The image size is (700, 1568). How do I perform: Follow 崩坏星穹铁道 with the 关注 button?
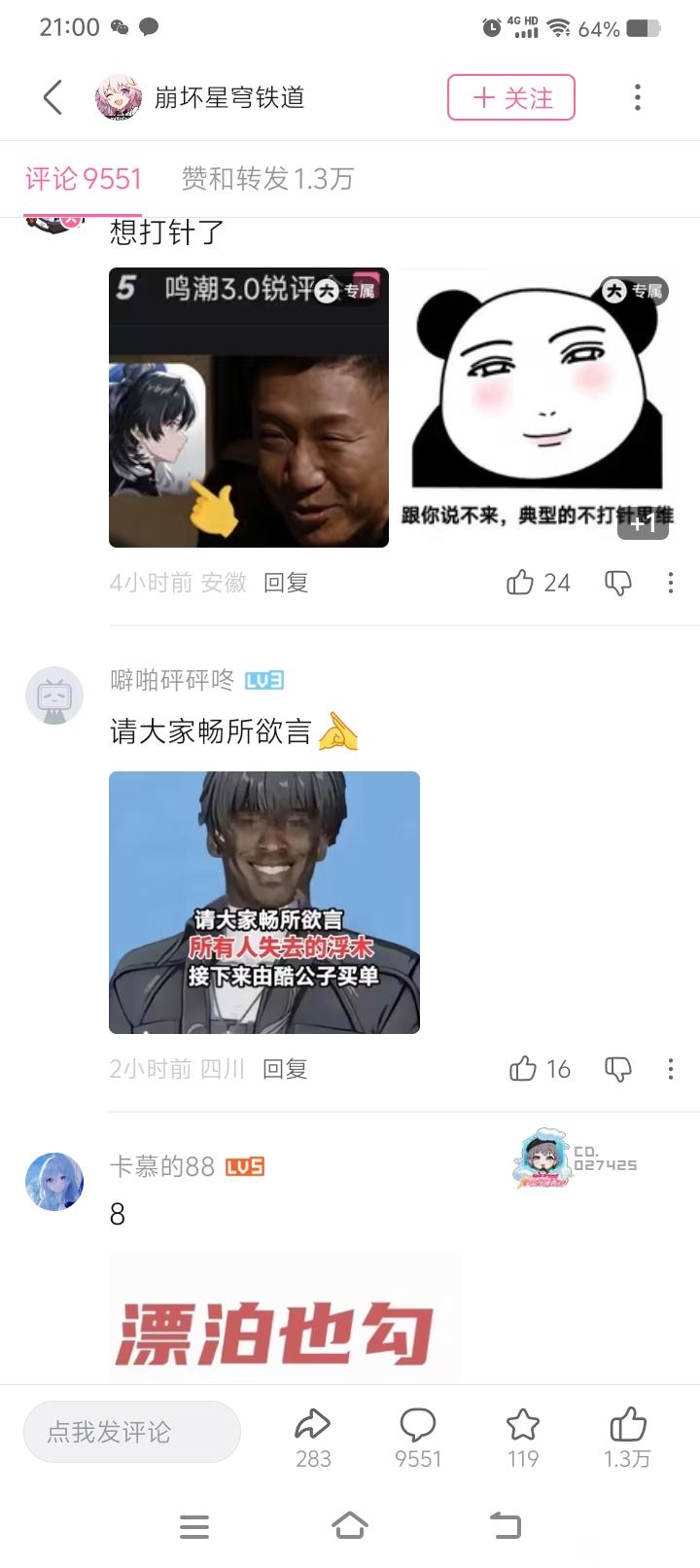[510, 97]
